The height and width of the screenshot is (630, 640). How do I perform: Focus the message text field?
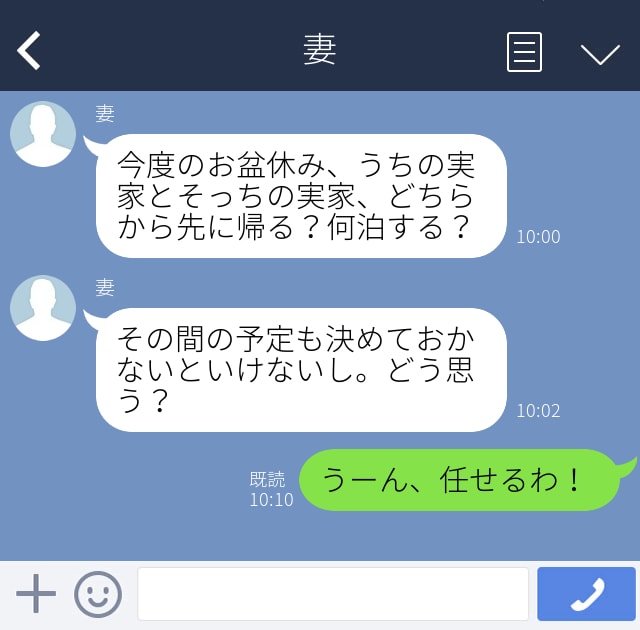[x=332, y=594]
